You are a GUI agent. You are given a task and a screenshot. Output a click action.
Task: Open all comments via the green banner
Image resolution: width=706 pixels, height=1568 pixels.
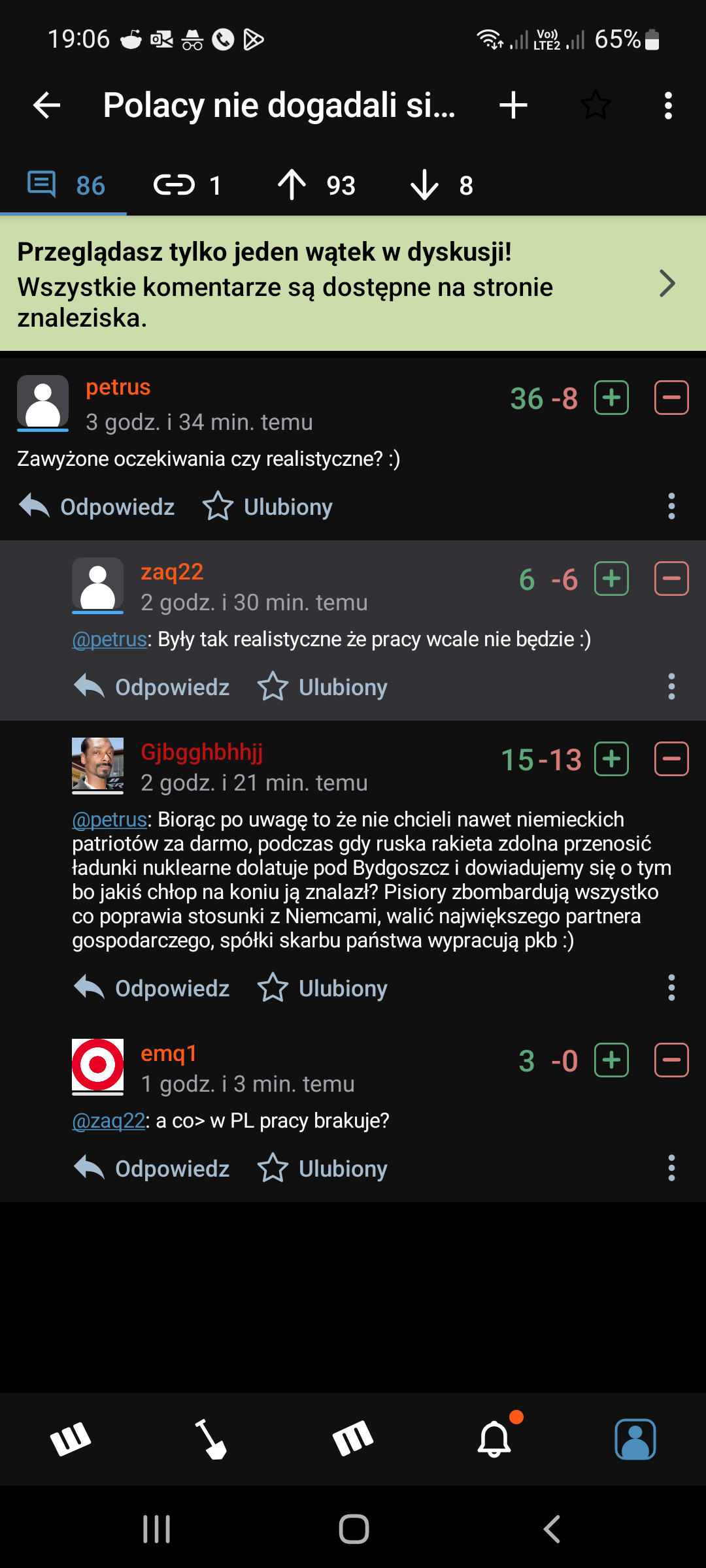[x=666, y=284]
